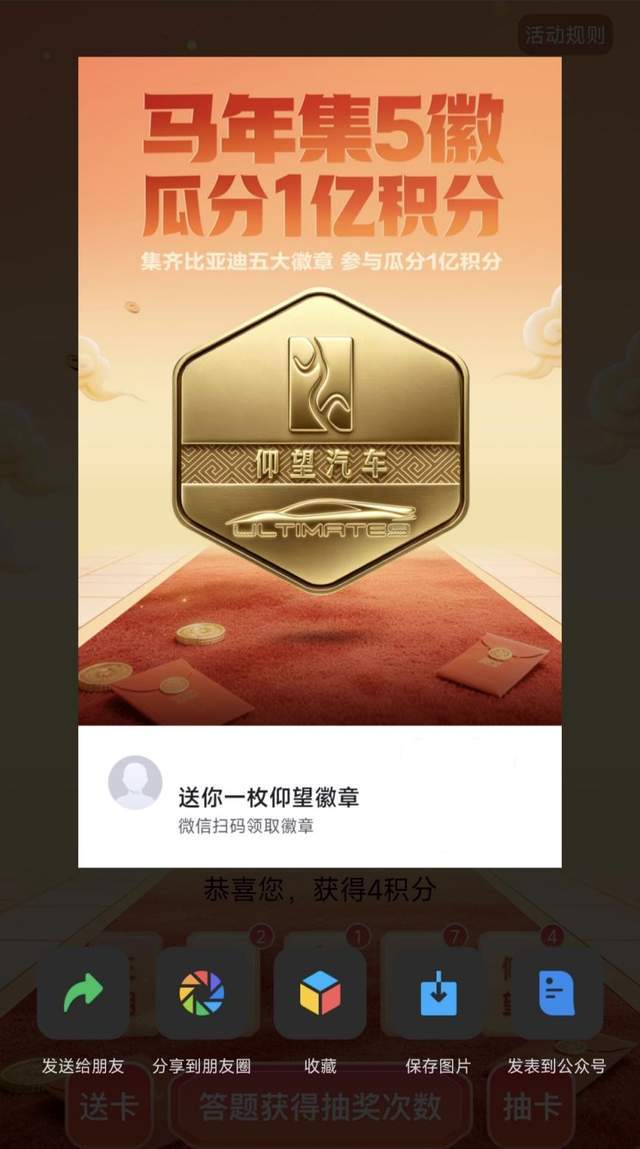
Task: Save the image (保存图片)
Action: click(438, 993)
